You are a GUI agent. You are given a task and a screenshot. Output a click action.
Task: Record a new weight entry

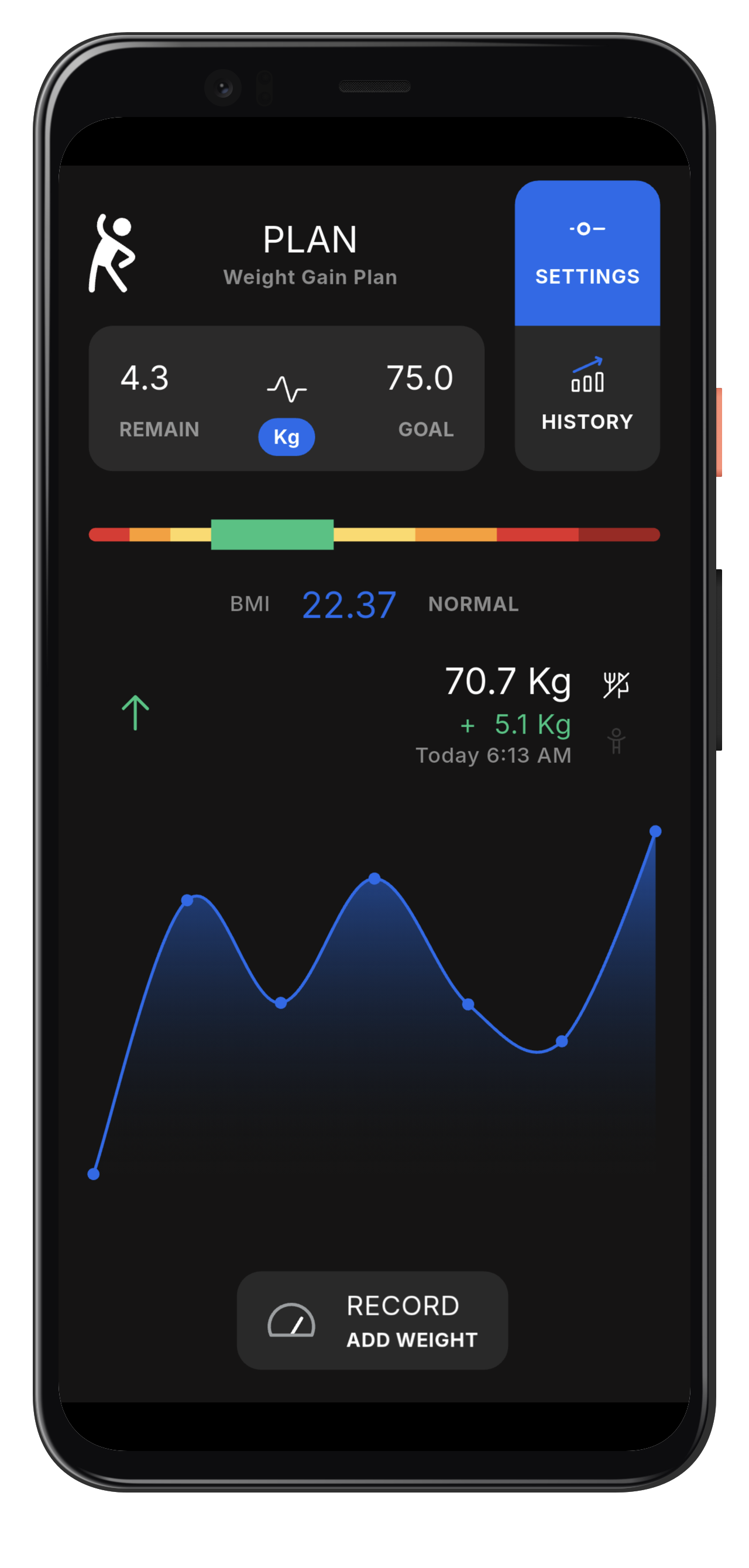pos(372,1321)
